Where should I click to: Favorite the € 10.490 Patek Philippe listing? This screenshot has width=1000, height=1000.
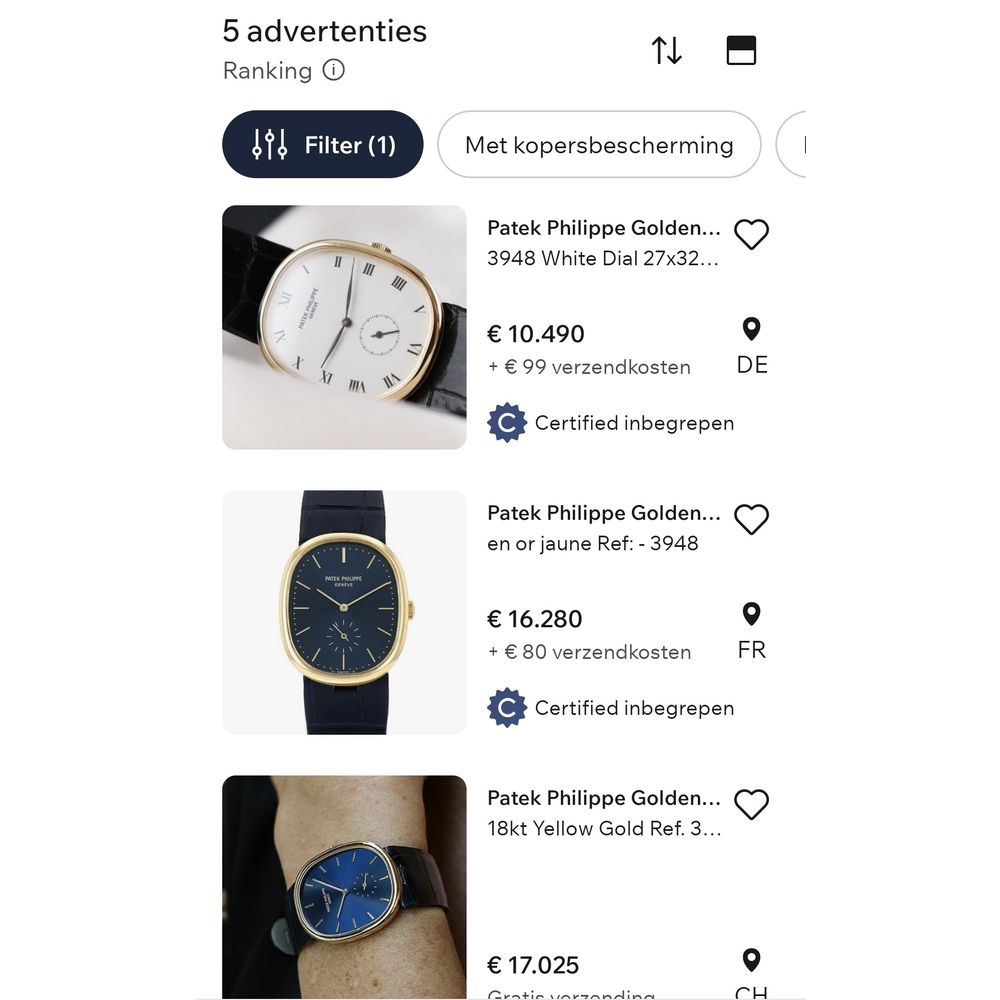[x=751, y=235]
